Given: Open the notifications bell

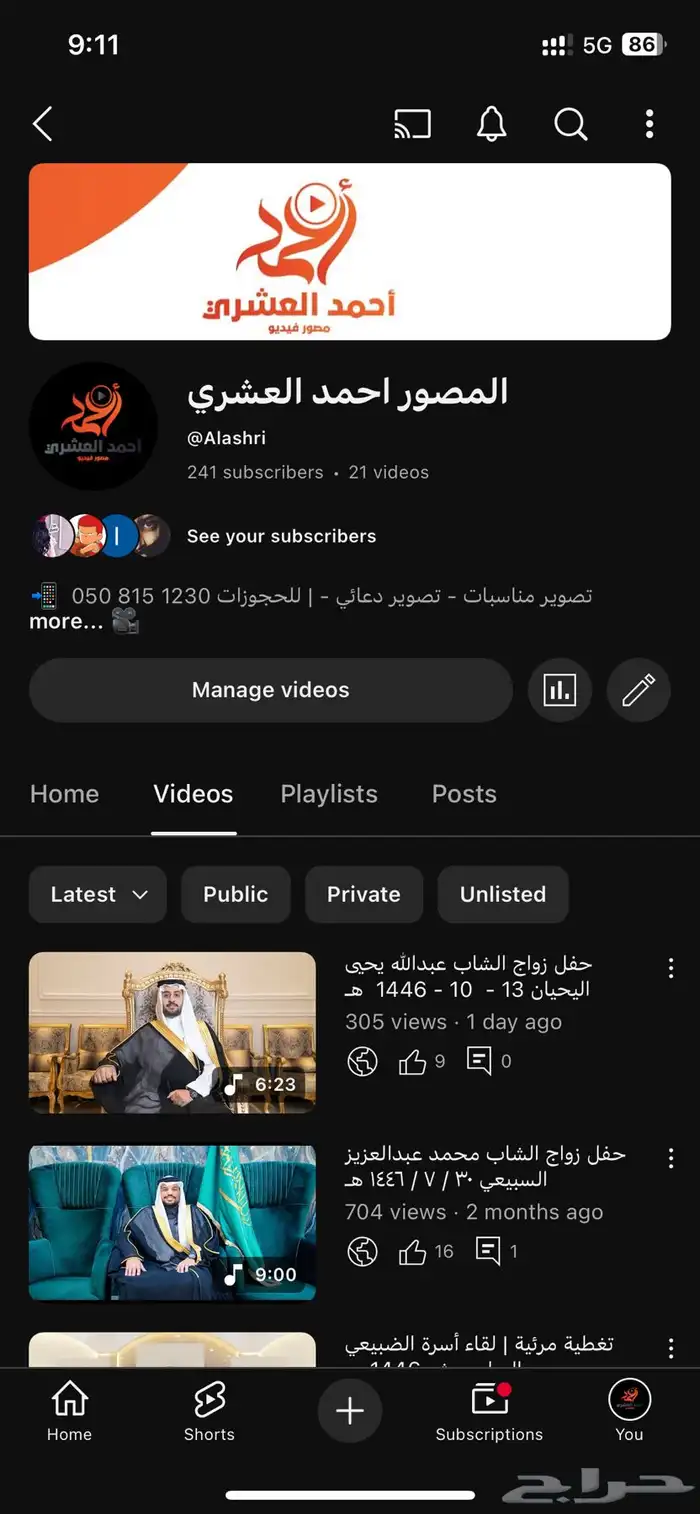Looking at the screenshot, I should click(491, 124).
